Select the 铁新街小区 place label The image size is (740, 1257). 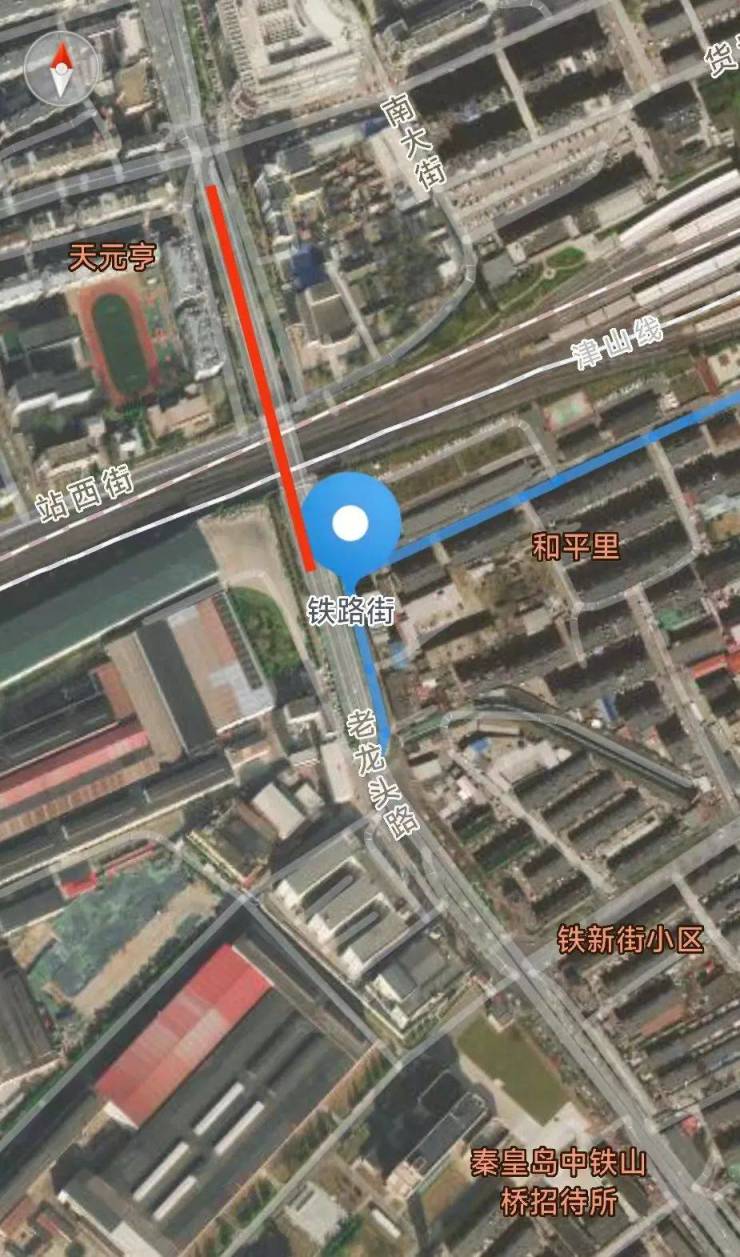point(630,940)
